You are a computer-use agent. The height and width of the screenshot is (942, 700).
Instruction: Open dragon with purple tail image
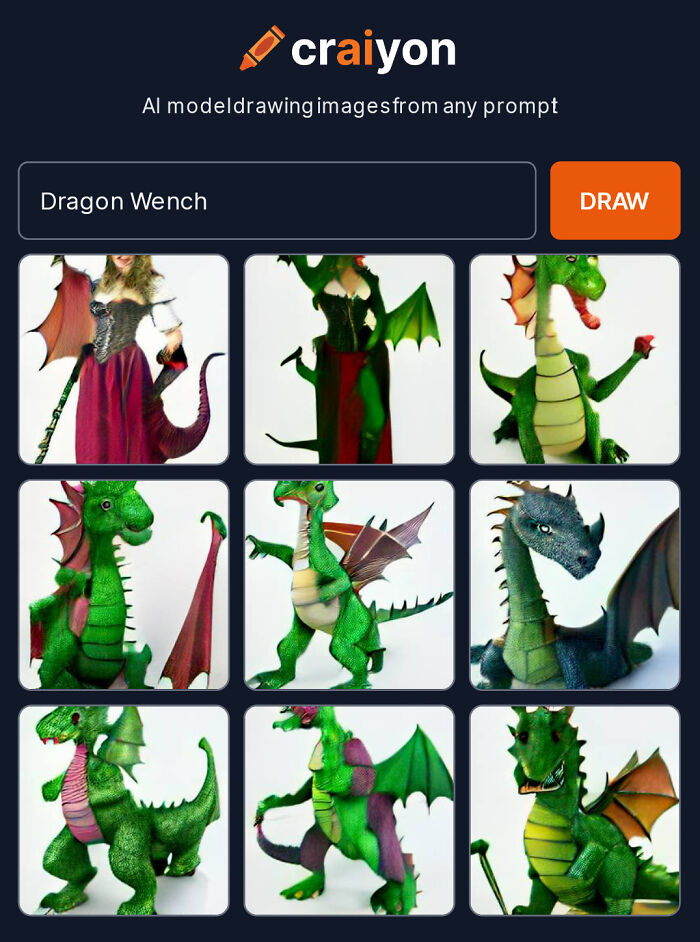(349, 810)
